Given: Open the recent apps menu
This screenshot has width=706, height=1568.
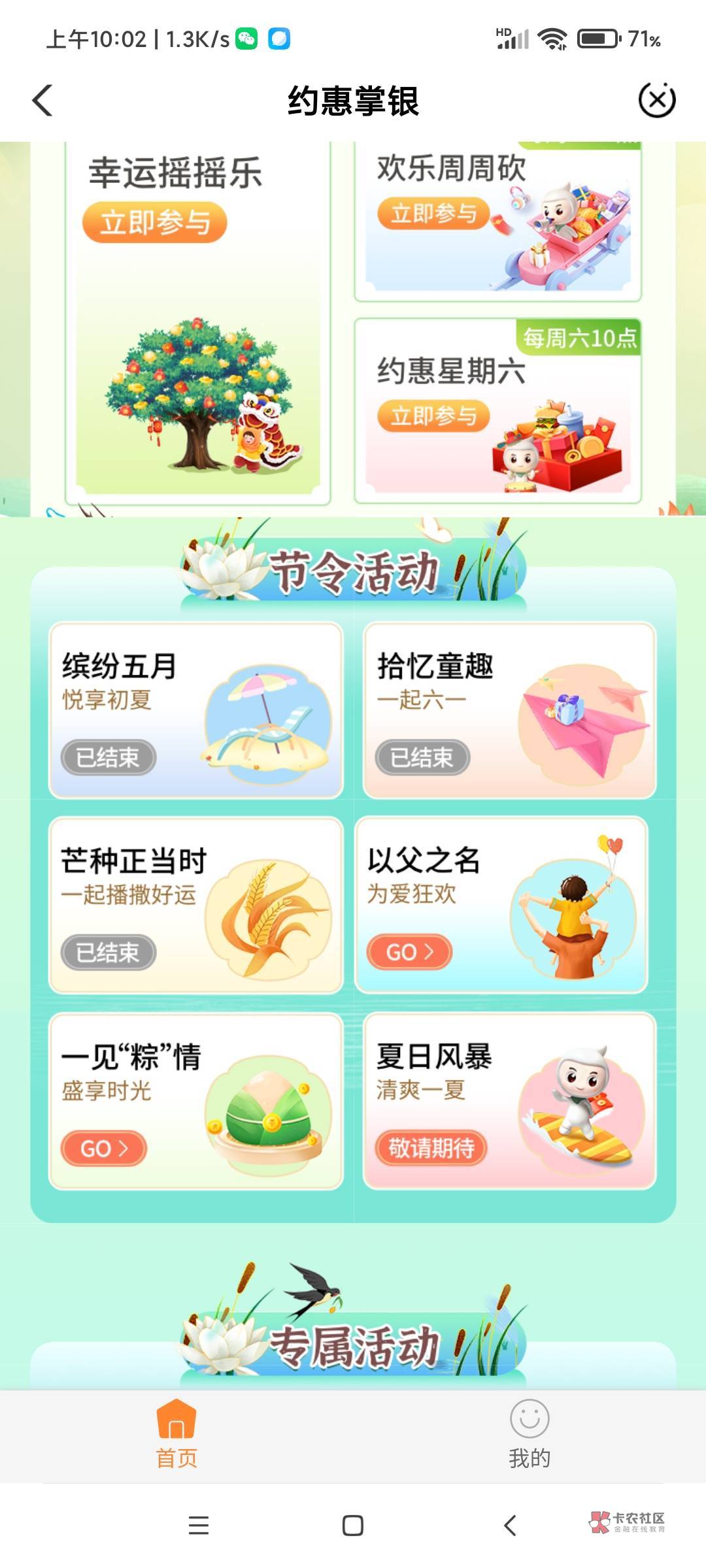Looking at the screenshot, I should coord(199,1526).
